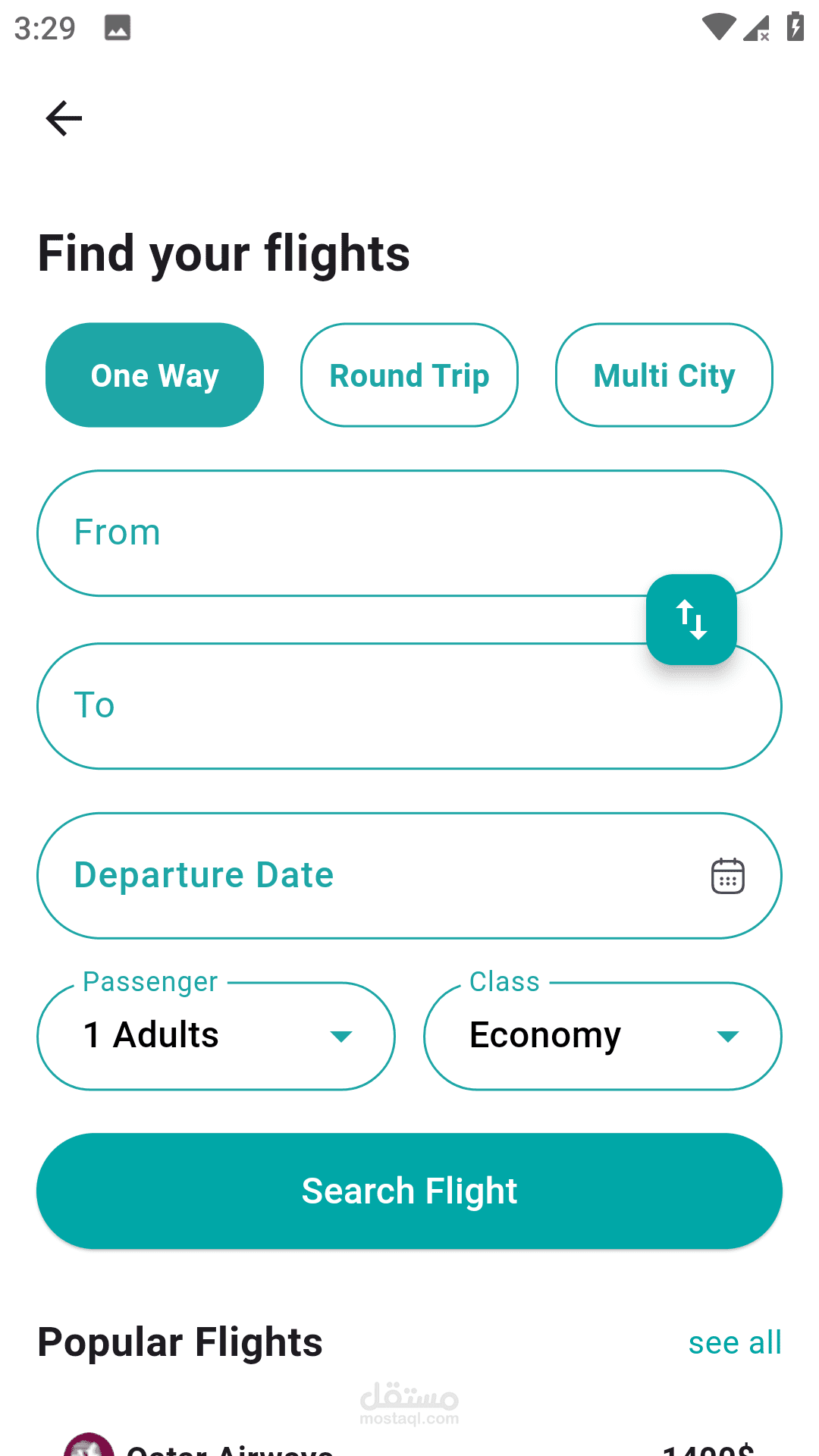
Task: Switch to Round Trip
Action: (409, 375)
